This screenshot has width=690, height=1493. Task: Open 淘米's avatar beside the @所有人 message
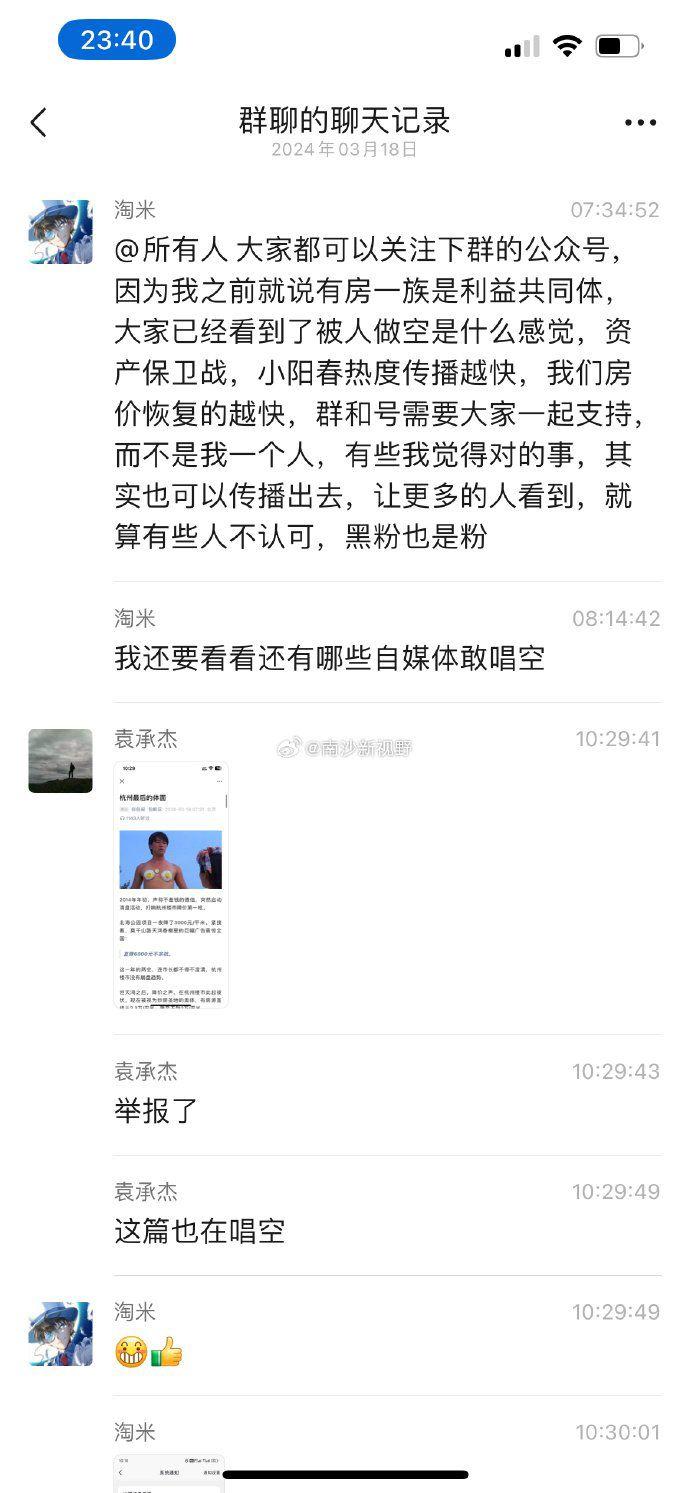(x=60, y=232)
